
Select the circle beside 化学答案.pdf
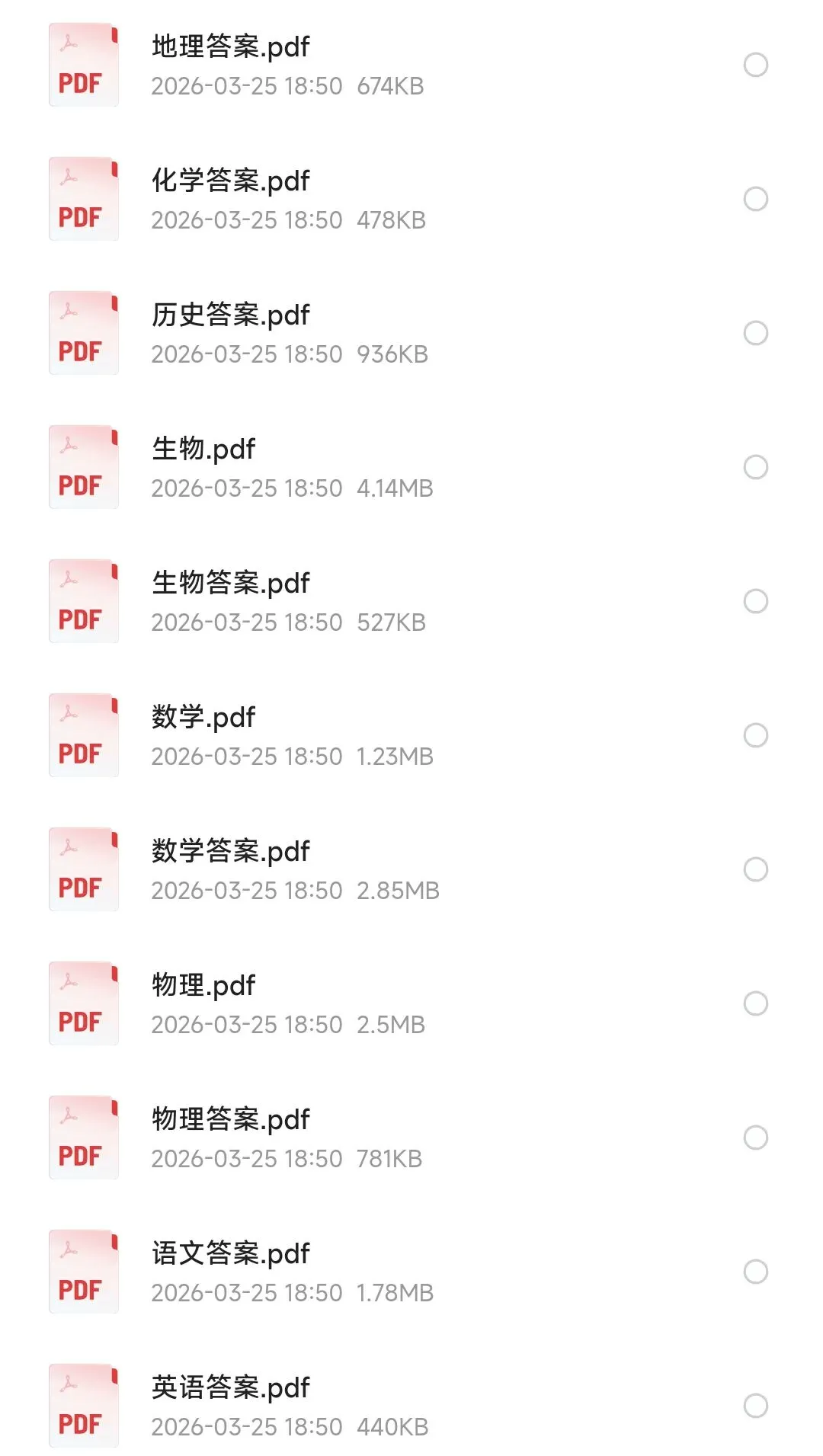coord(755,199)
